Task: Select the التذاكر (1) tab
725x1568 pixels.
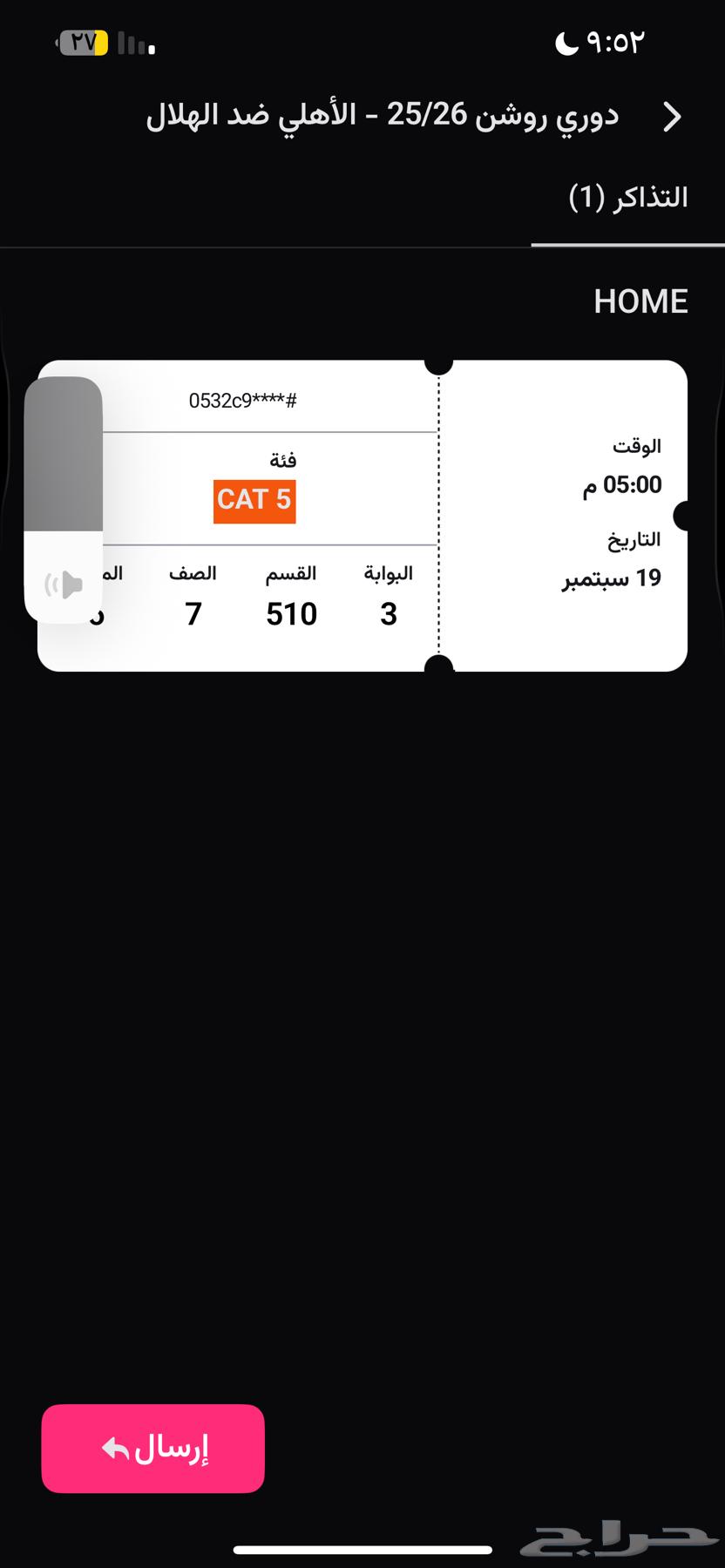Action: [x=629, y=197]
